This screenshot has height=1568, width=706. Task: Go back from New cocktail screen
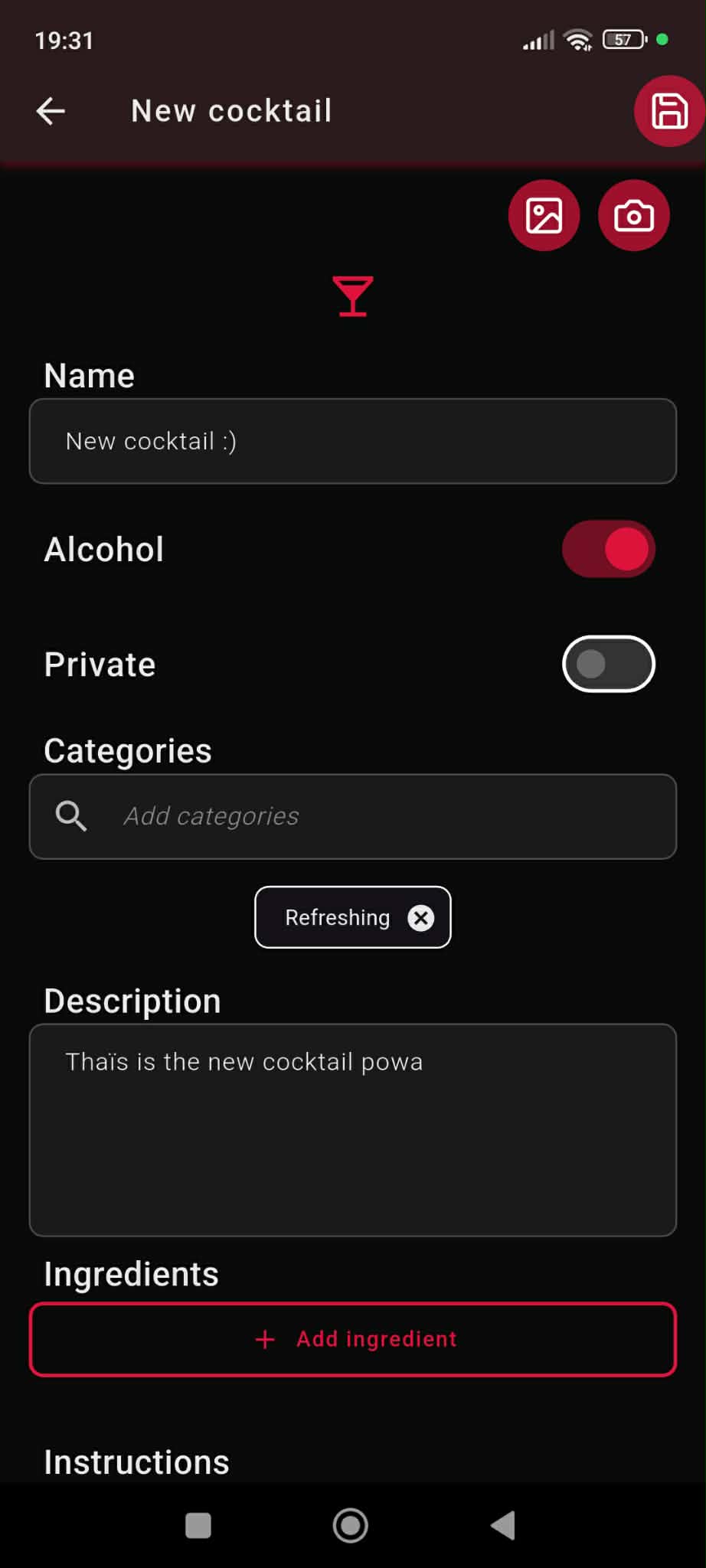pos(51,111)
